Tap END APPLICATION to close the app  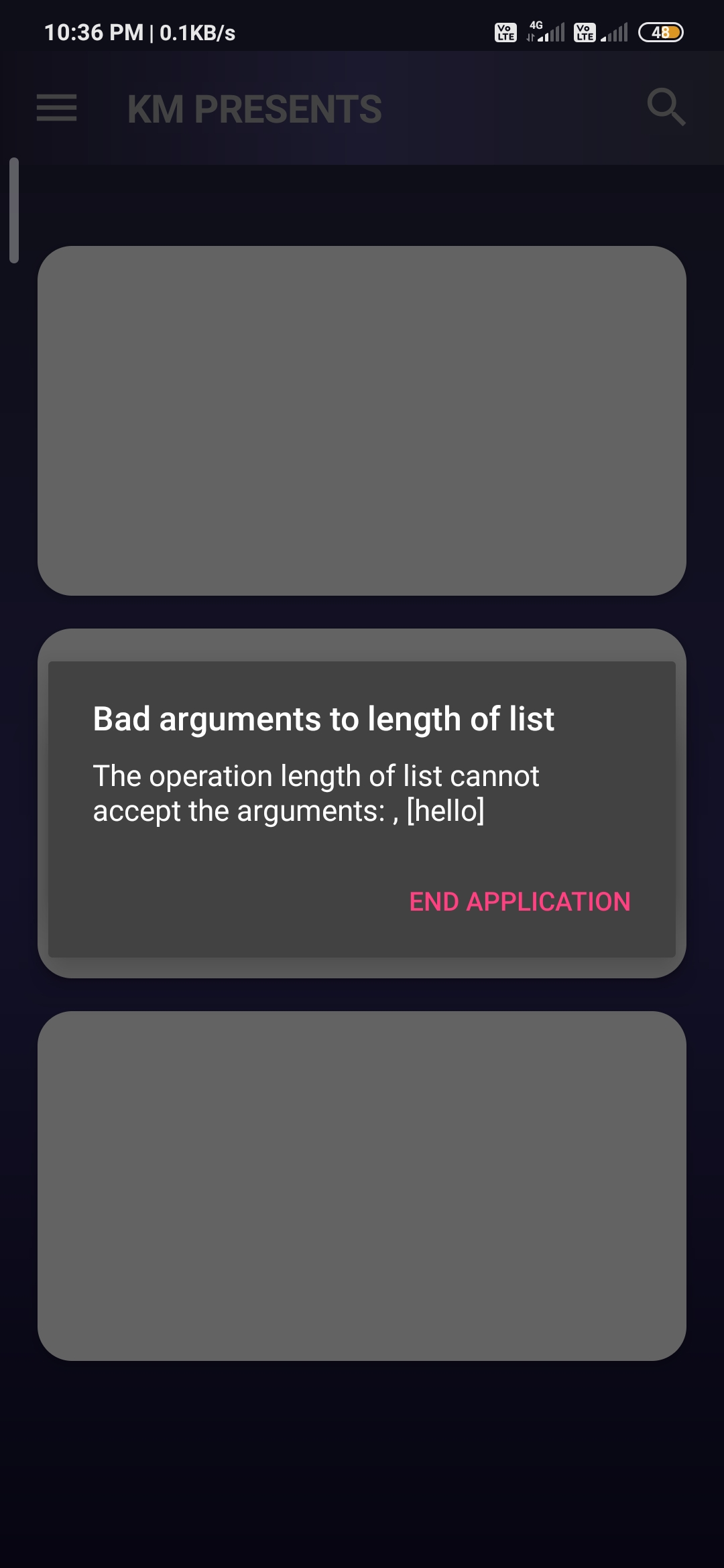[519, 902]
